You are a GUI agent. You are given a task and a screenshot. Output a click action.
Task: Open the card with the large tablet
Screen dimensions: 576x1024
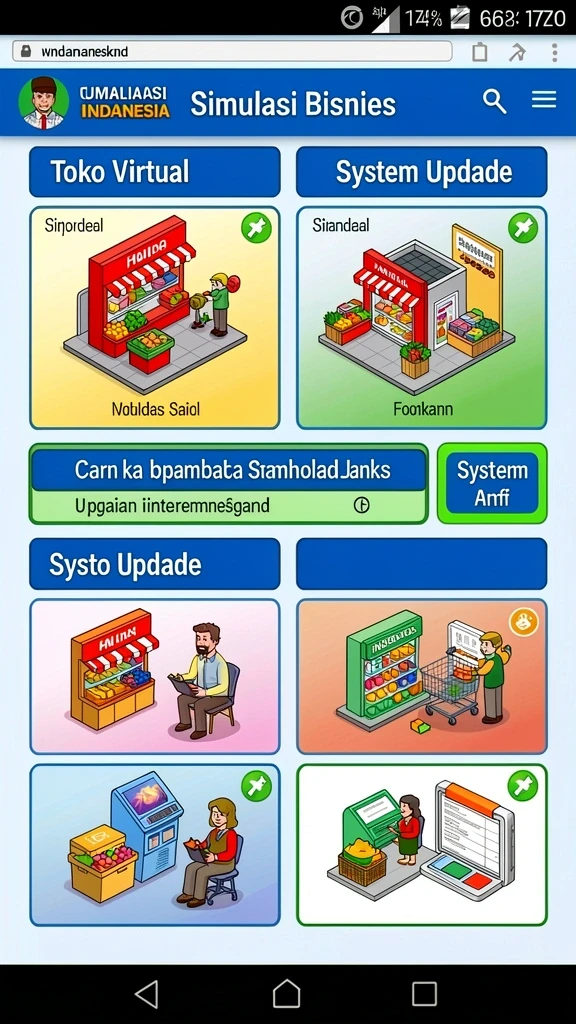(421, 845)
